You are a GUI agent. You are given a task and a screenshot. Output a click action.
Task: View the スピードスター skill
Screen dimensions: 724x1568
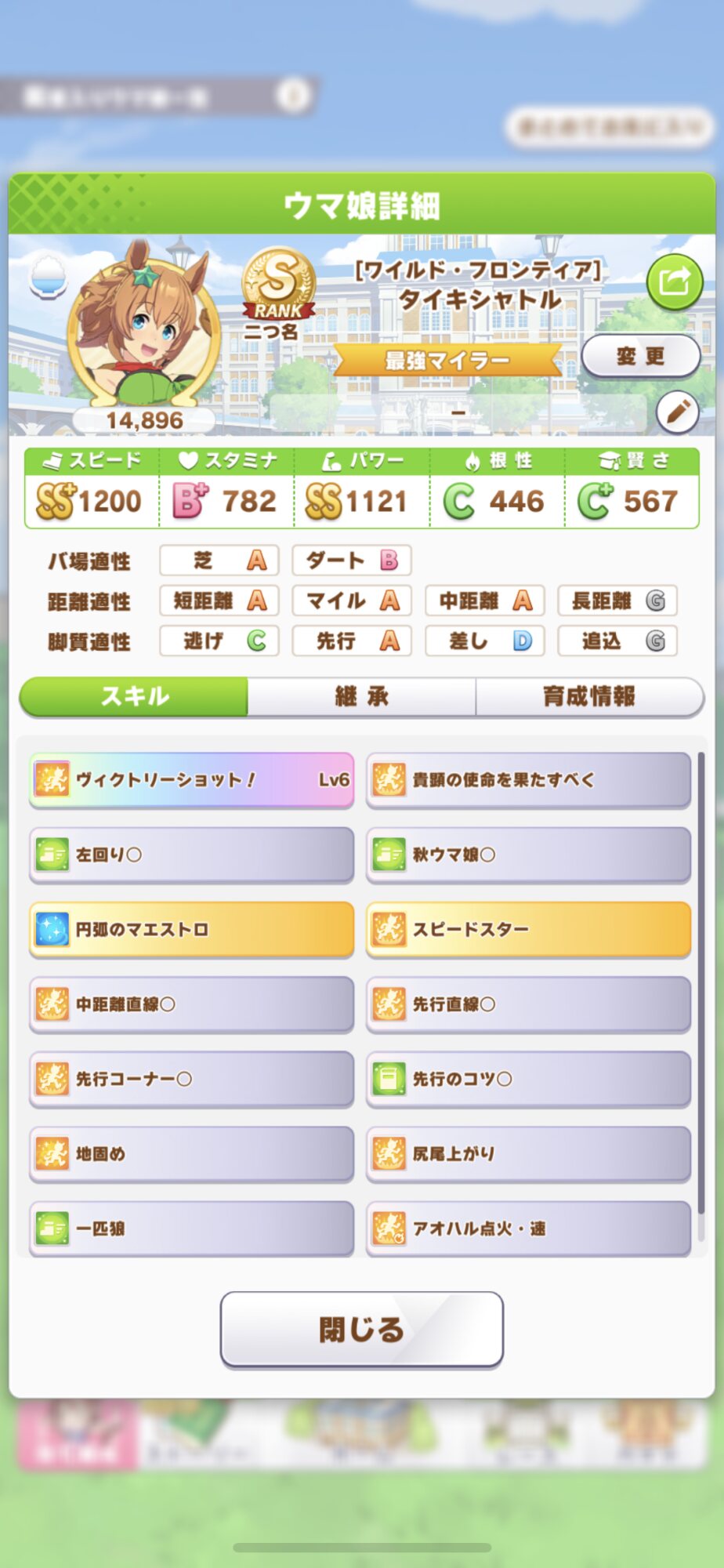click(x=528, y=929)
